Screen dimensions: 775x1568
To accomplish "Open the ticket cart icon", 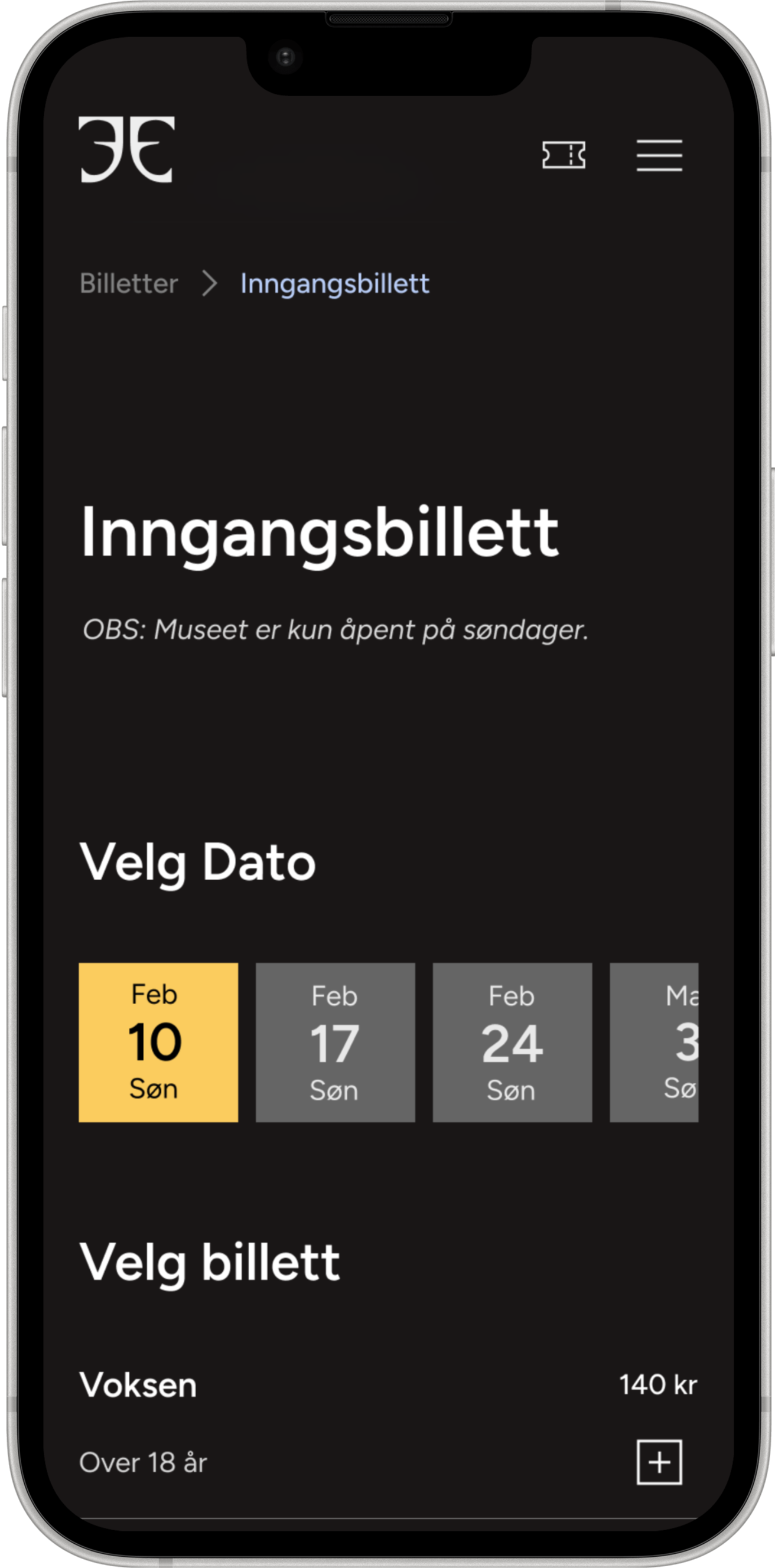I will (x=564, y=155).
